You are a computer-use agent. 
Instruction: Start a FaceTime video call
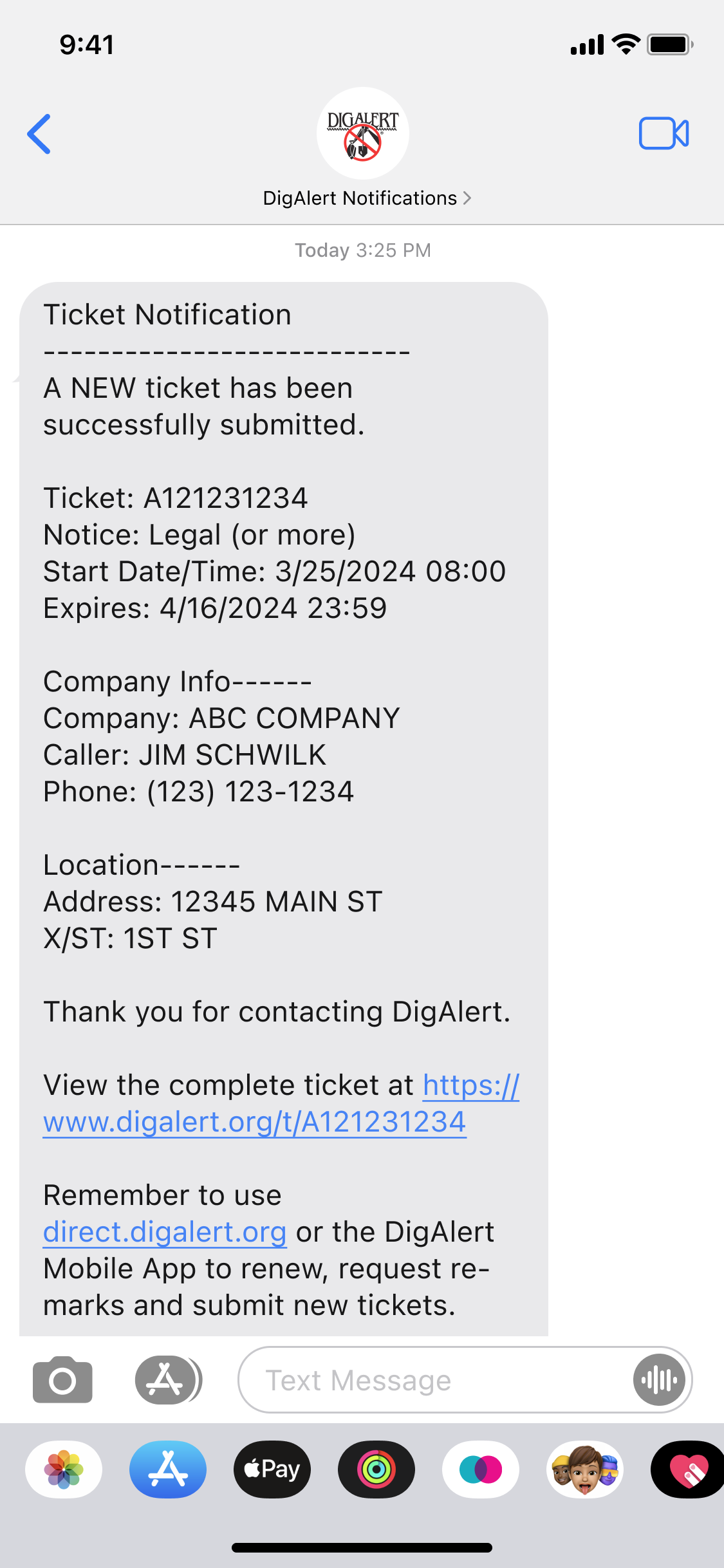click(664, 134)
